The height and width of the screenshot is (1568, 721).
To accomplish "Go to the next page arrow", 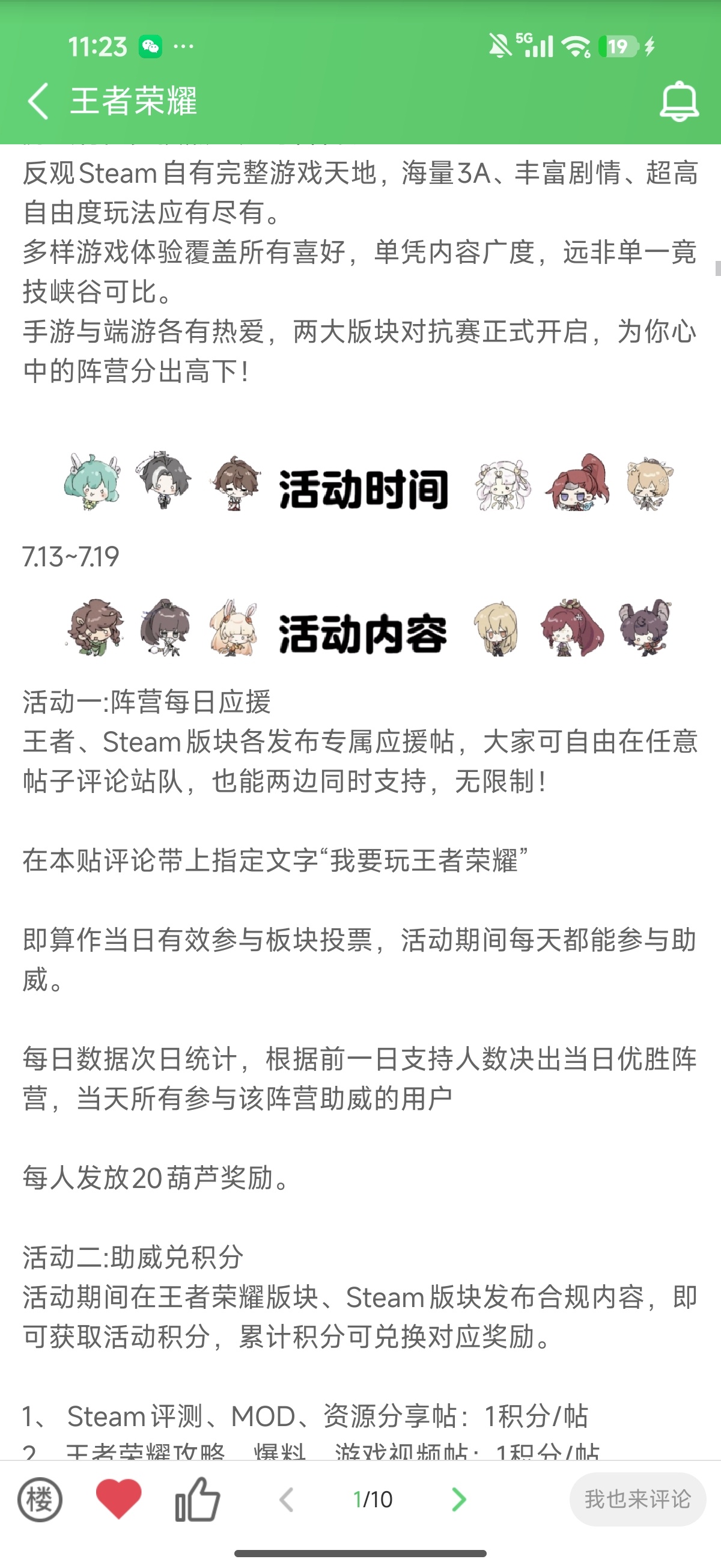I will pyautogui.click(x=459, y=1499).
